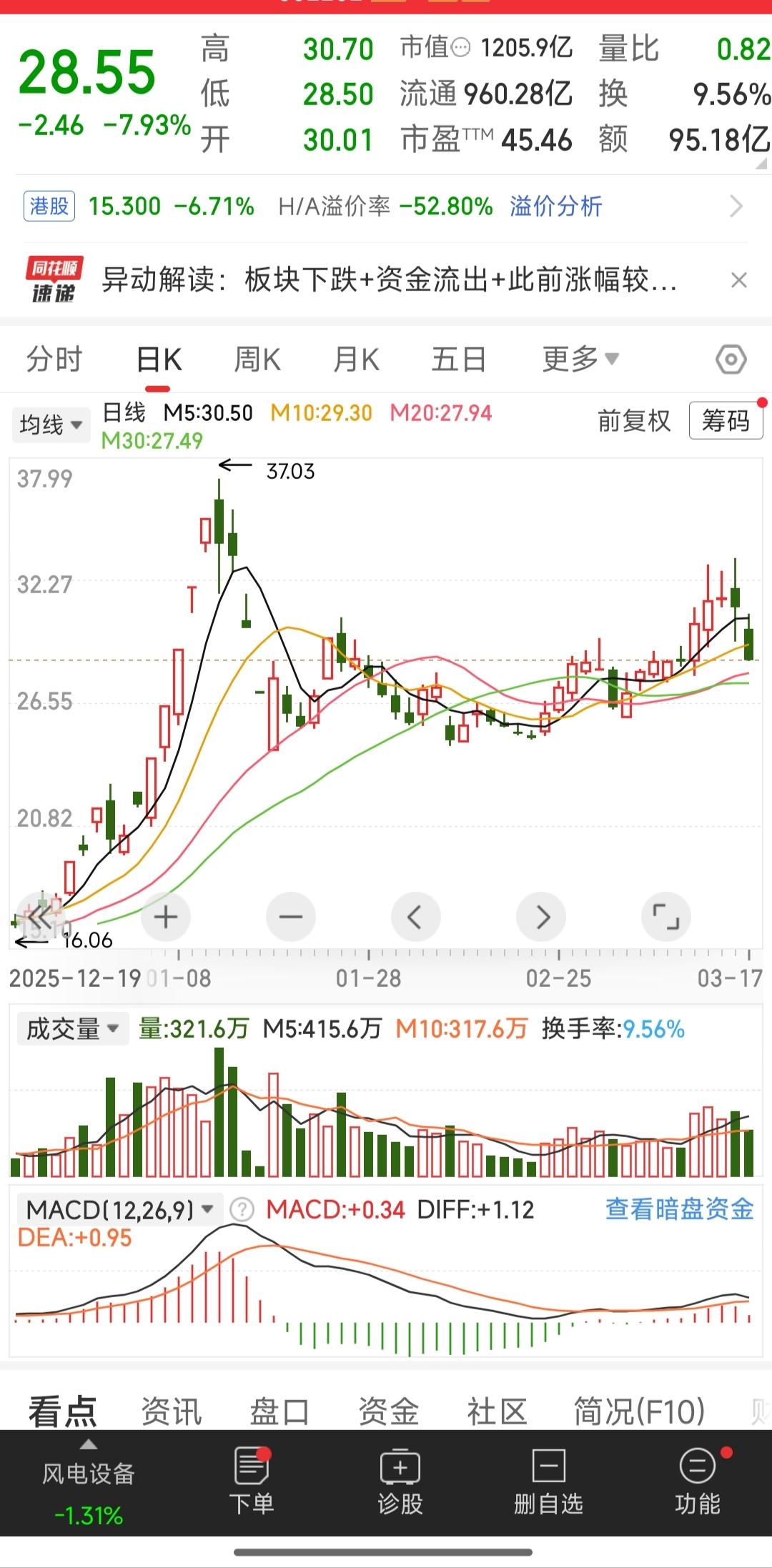Zoom in on the K-line chart
The image size is (772, 1568).
(x=166, y=917)
